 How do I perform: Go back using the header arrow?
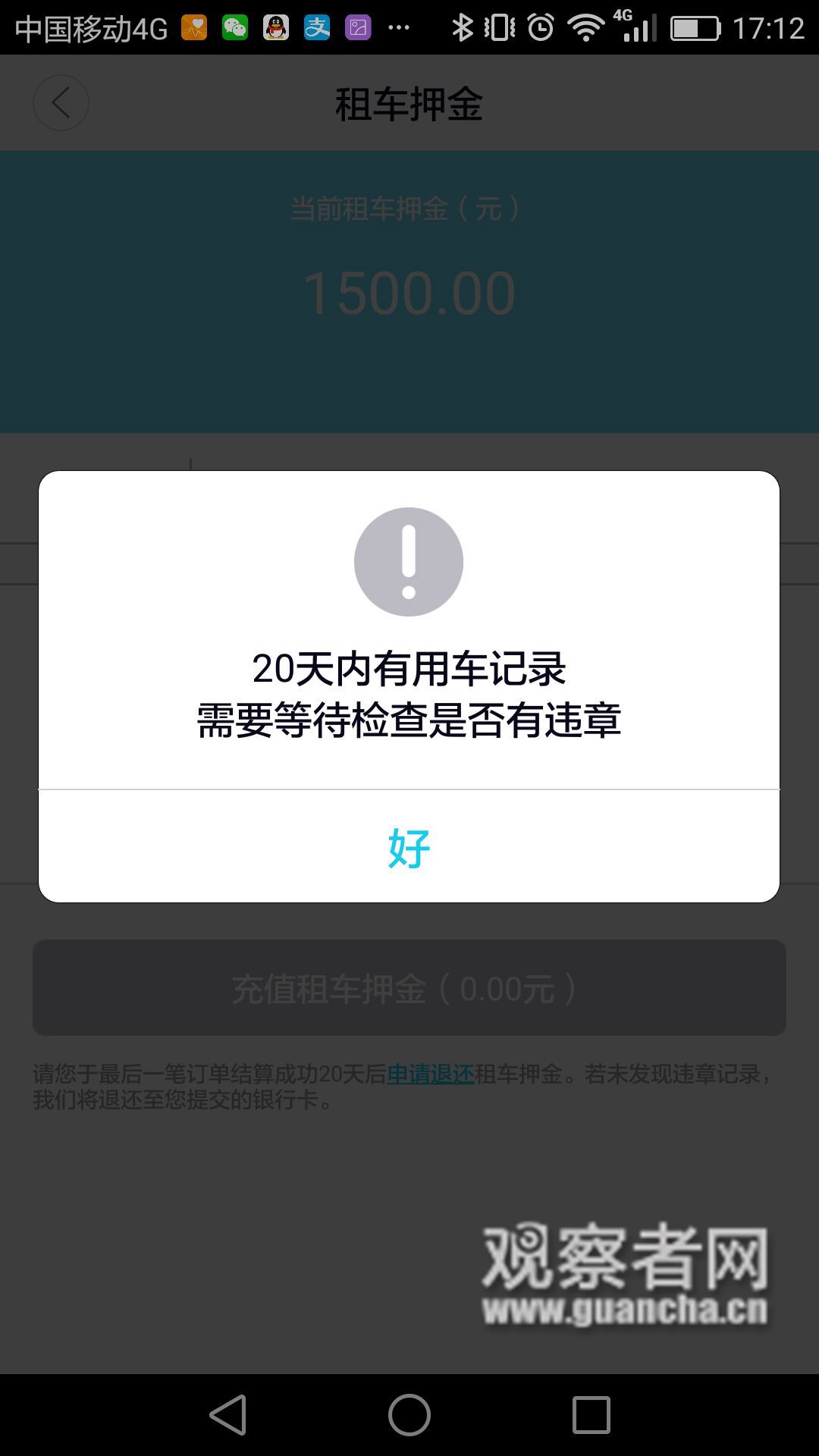coord(61,103)
